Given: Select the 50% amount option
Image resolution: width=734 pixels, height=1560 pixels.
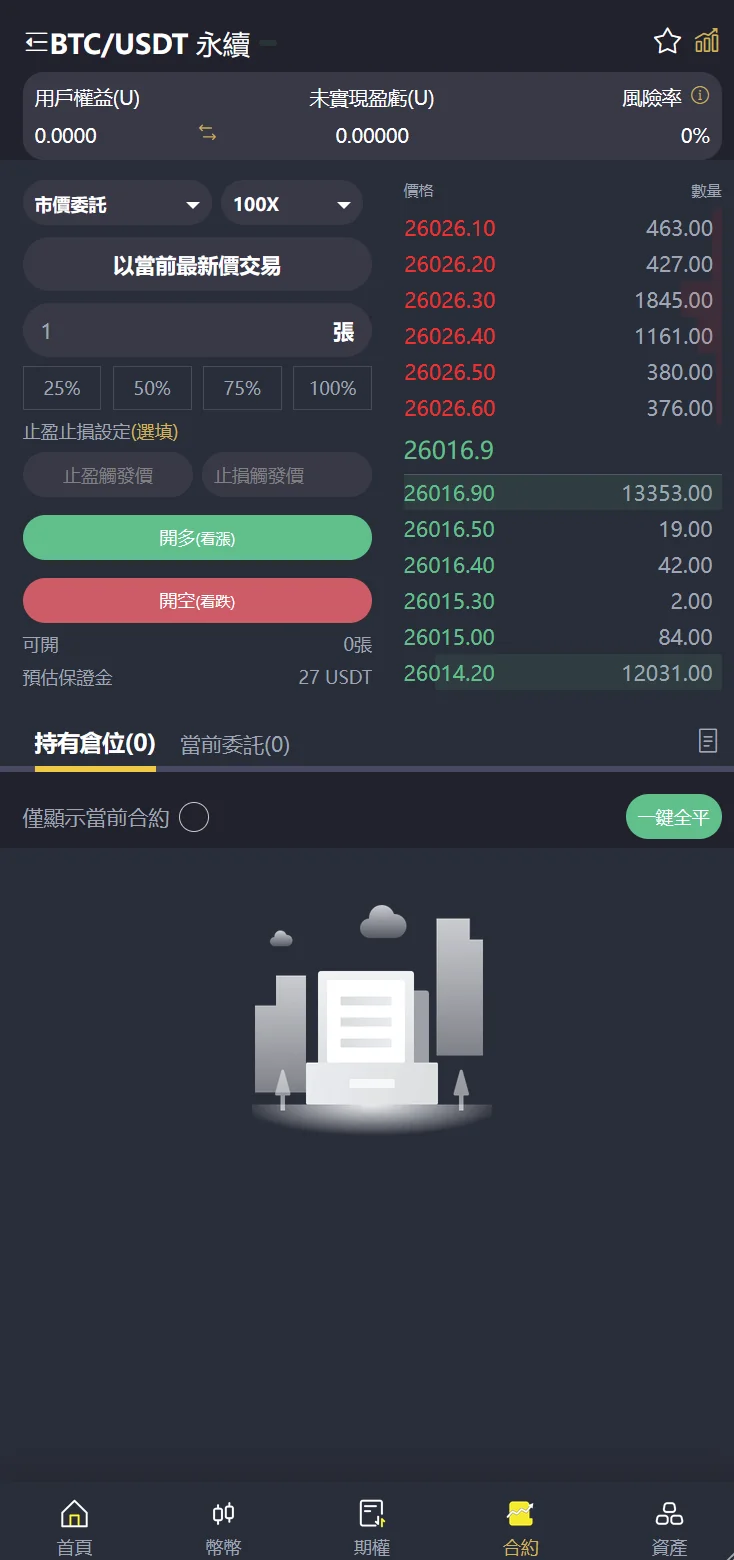Looking at the screenshot, I should (152, 388).
